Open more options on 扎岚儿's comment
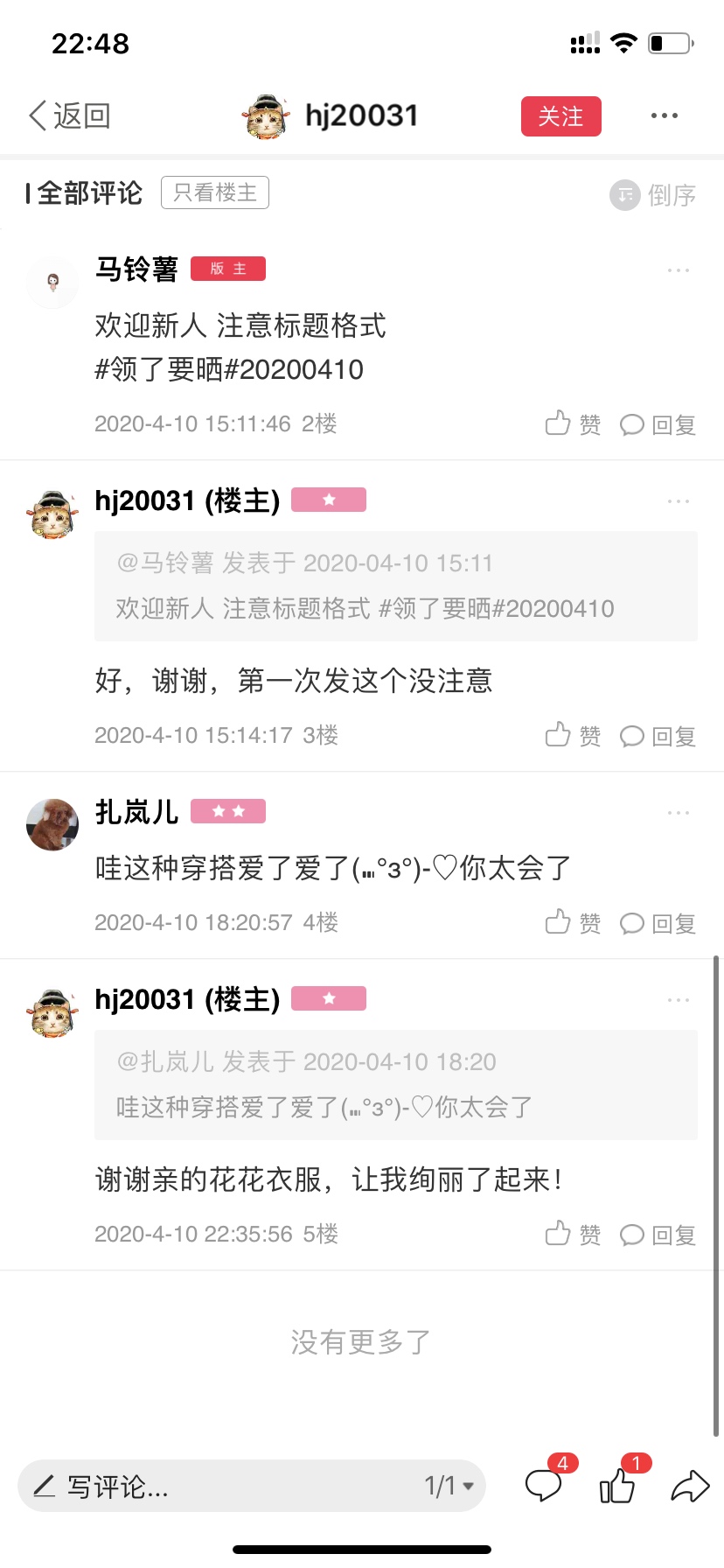Screen dimensions: 724x1568 [679, 813]
